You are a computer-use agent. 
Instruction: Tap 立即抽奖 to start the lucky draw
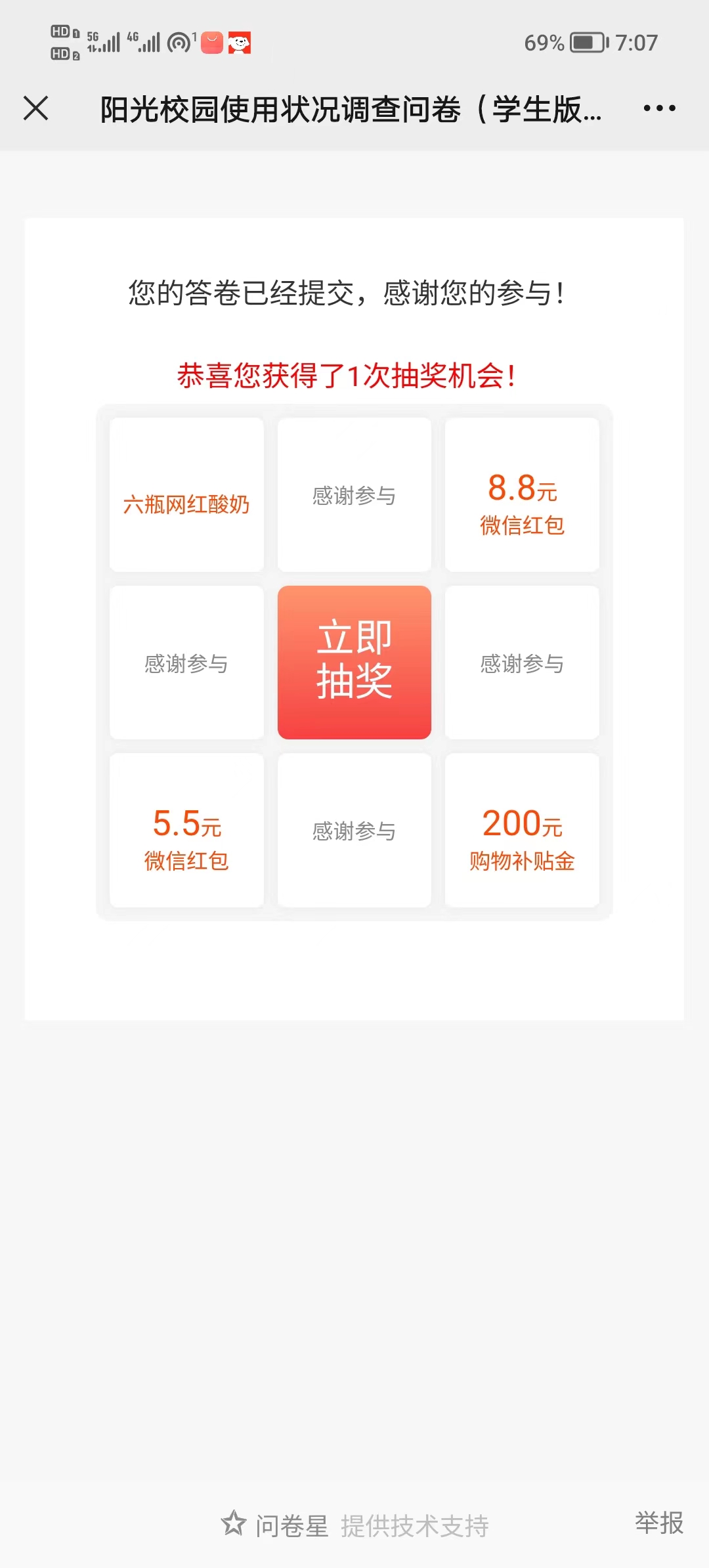pyautogui.click(x=354, y=662)
